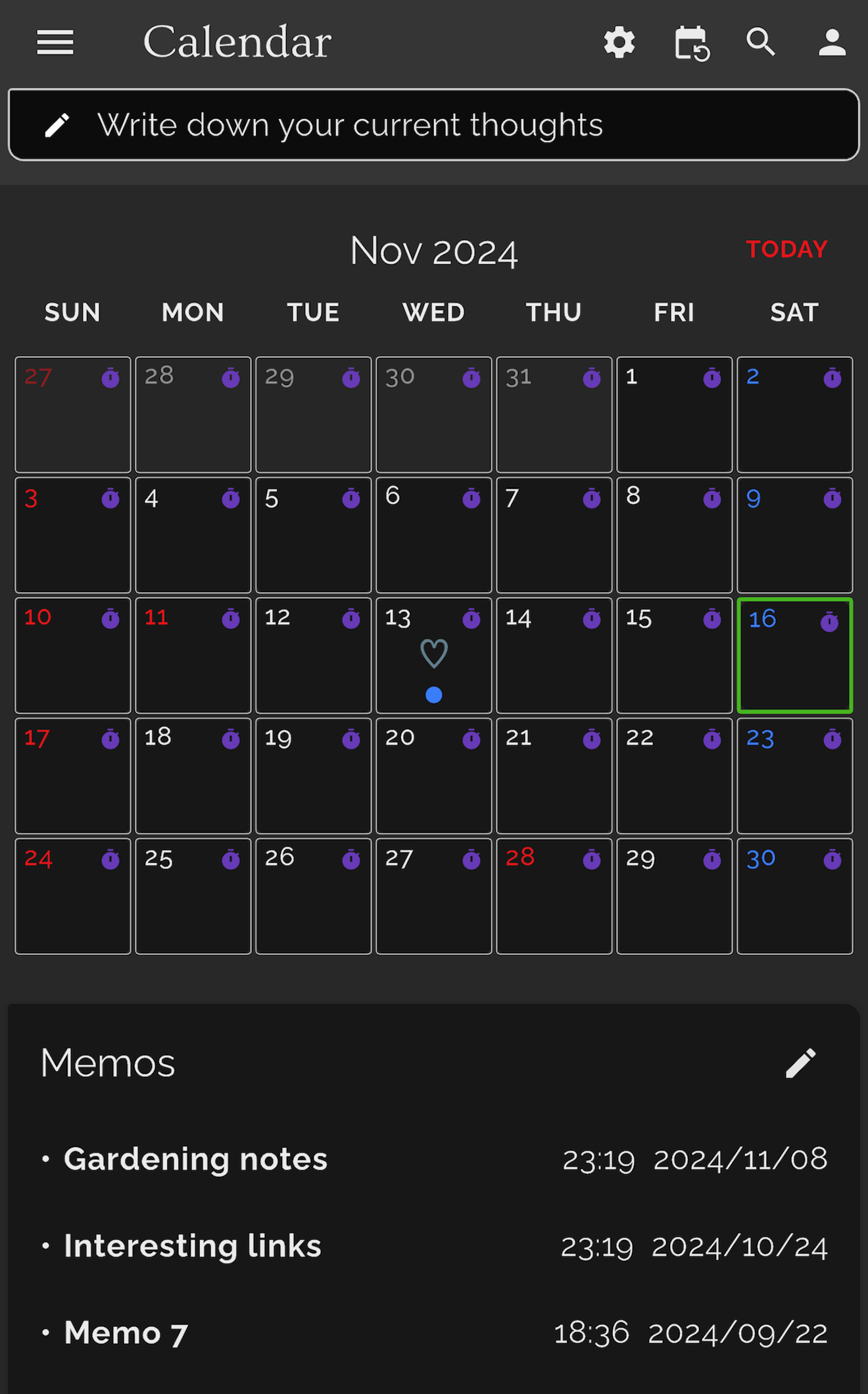Image resolution: width=868 pixels, height=1394 pixels.
Task: Click the stopwatch icon on November 2
Action: (832, 378)
